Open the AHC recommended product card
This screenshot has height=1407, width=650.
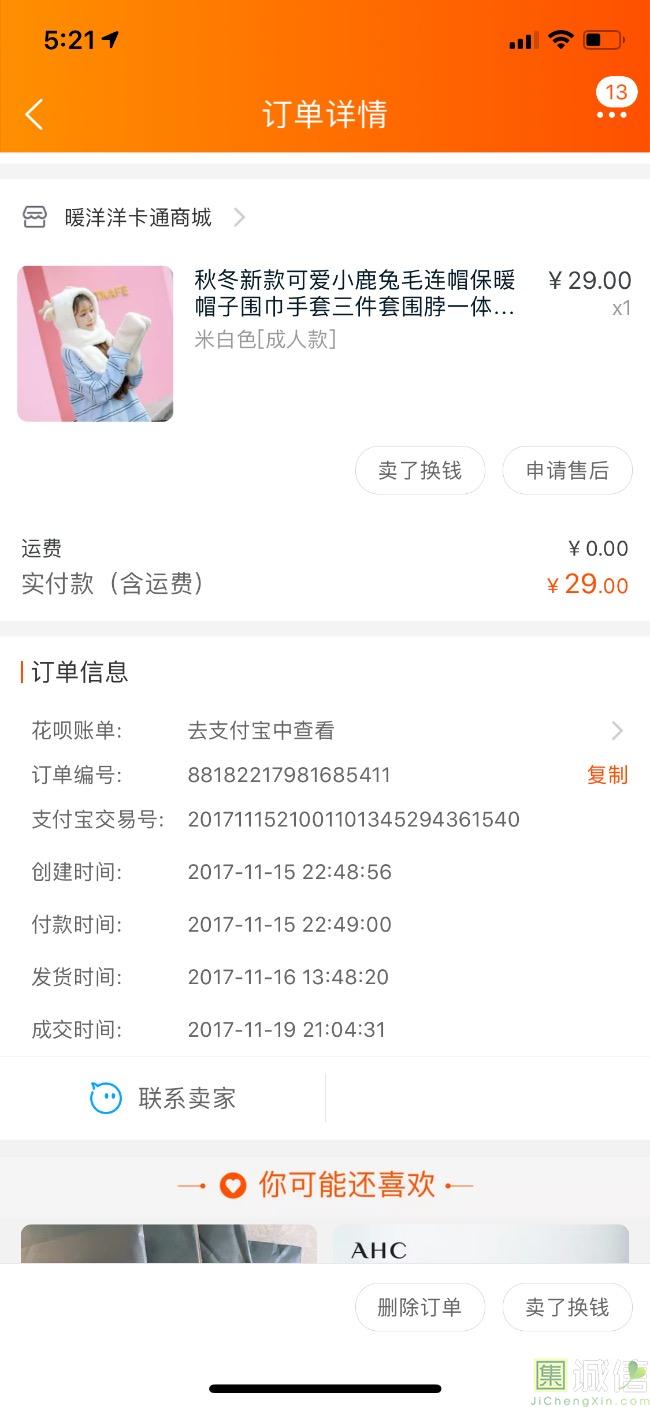coord(481,1244)
